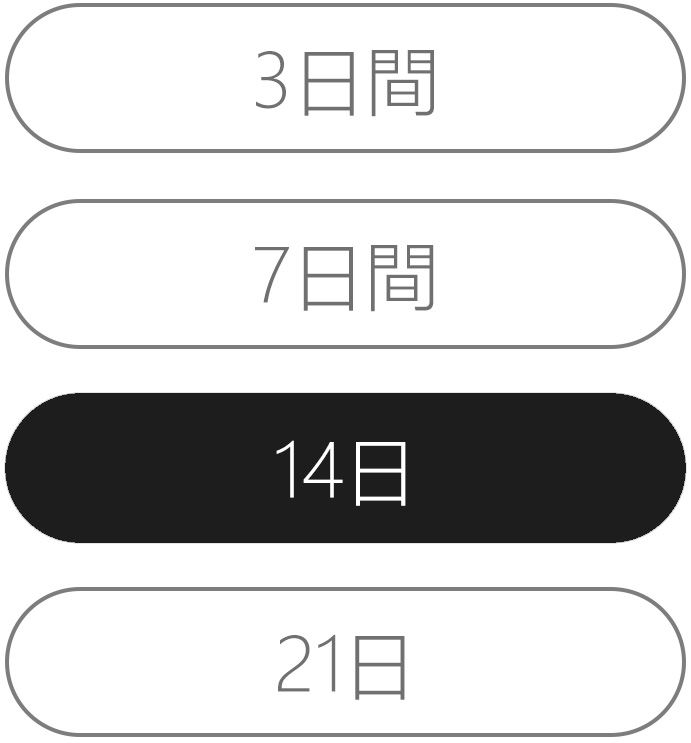Screen dimensions: 691x743
Task: Tap the selected 14日 option
Action: [x=345, y=468]
